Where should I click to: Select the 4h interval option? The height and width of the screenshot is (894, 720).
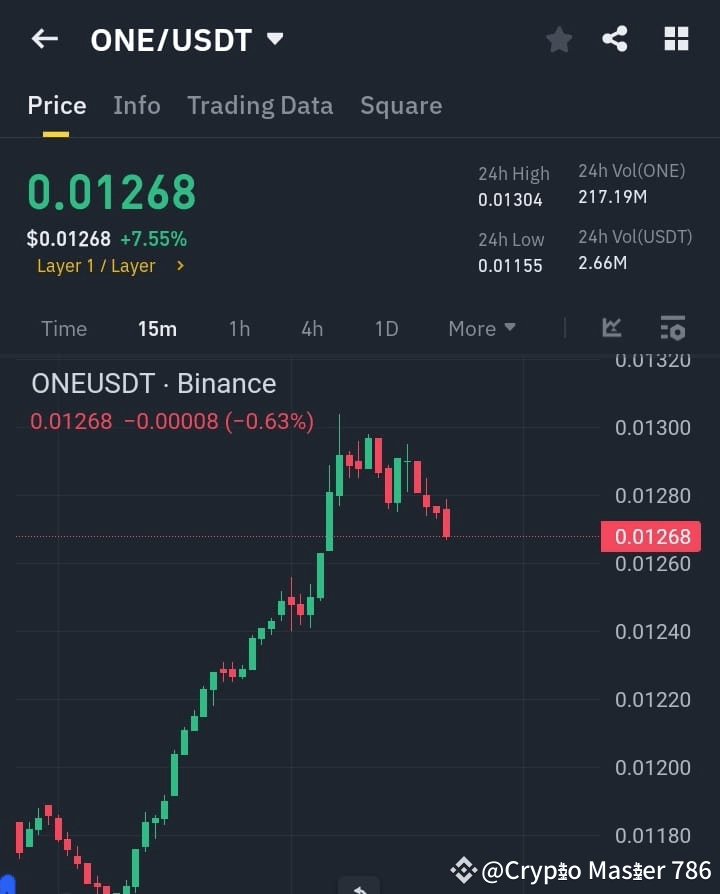click(x=312, y=328)
